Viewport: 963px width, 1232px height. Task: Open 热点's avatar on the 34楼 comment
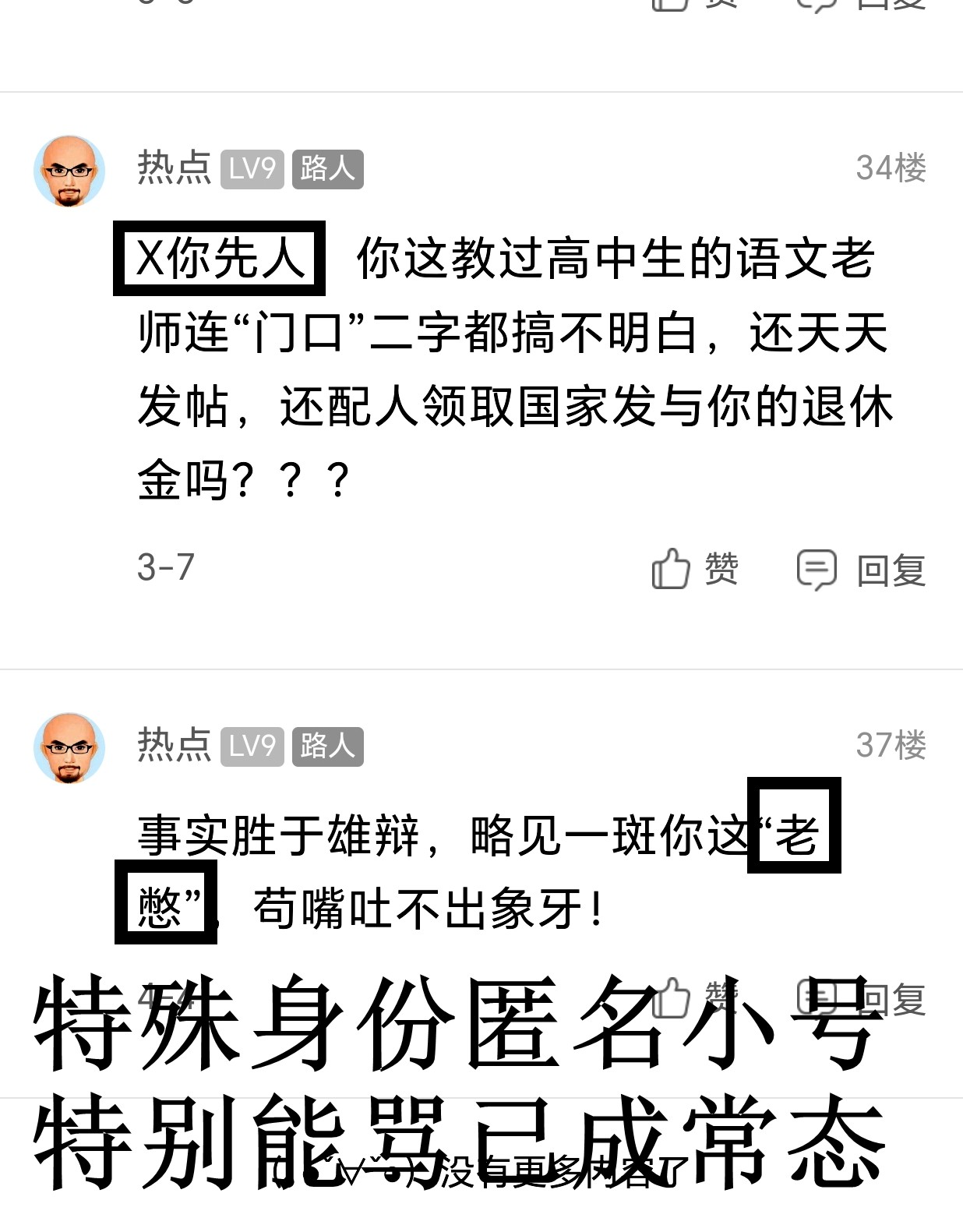click(x=69, y=171)
